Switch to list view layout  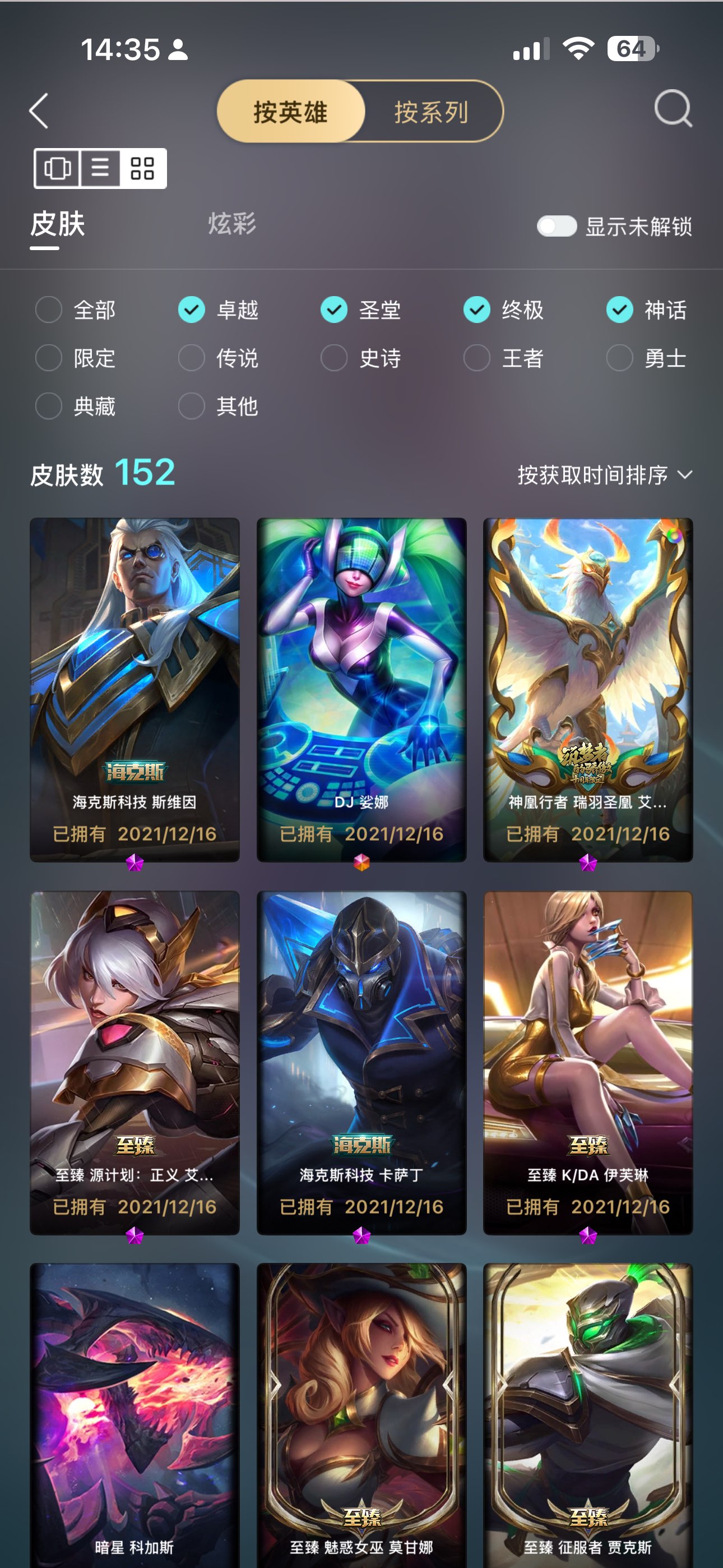pos(100,168)
